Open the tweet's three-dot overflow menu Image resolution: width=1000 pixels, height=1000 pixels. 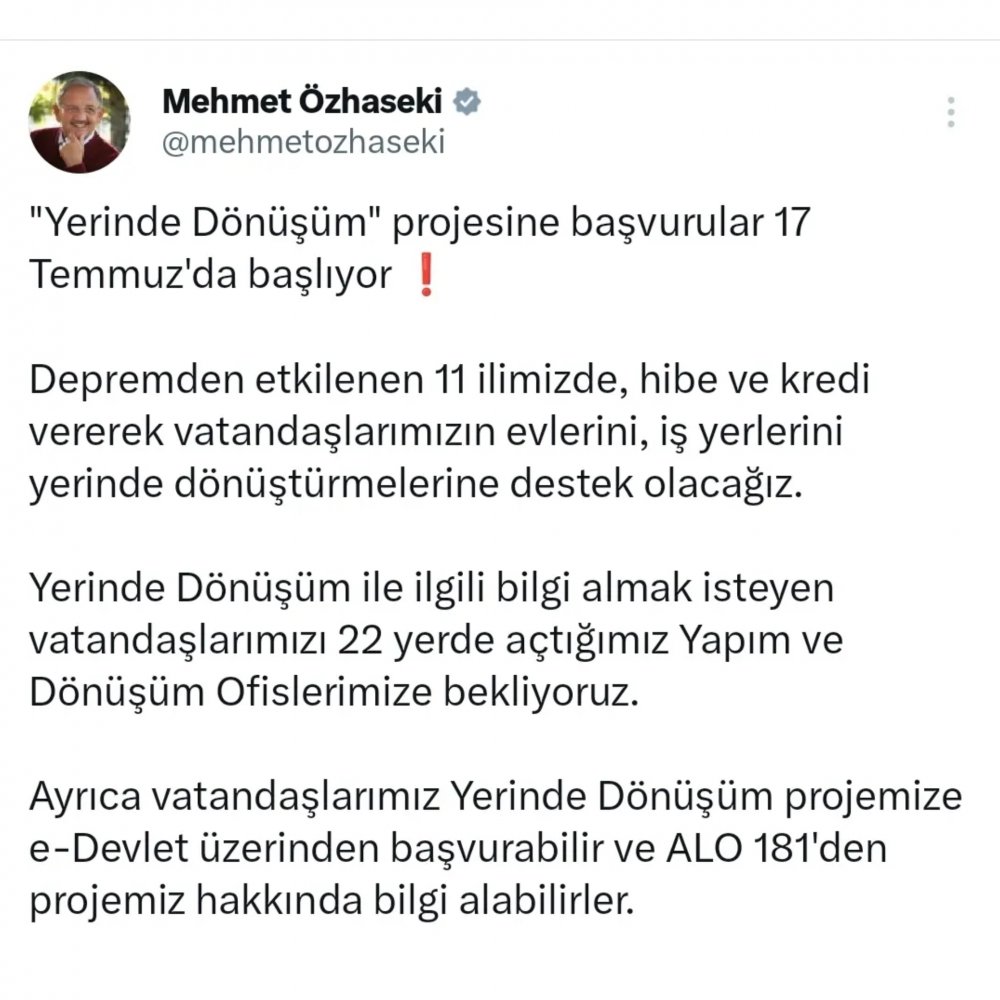[952, 112]
